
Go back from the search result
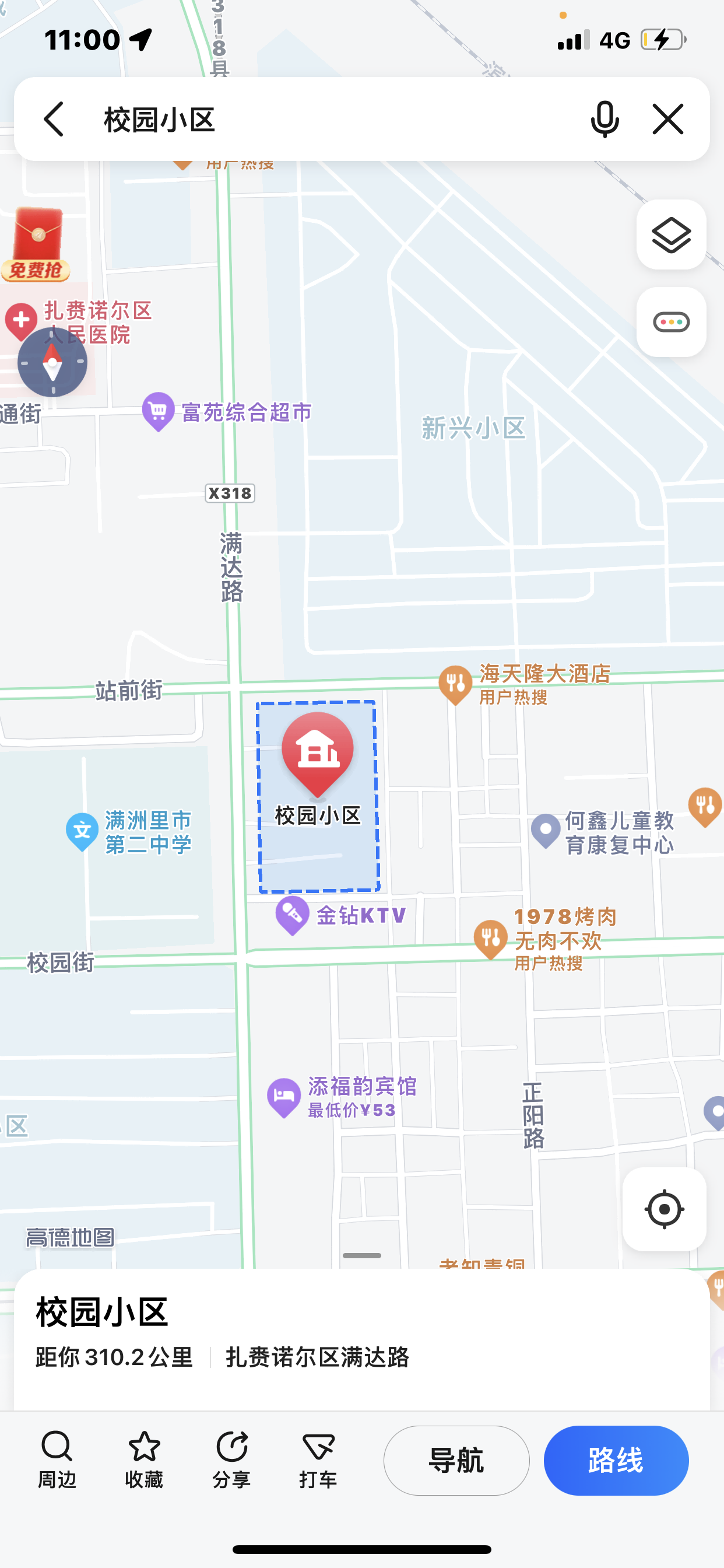tap(54, 120)
